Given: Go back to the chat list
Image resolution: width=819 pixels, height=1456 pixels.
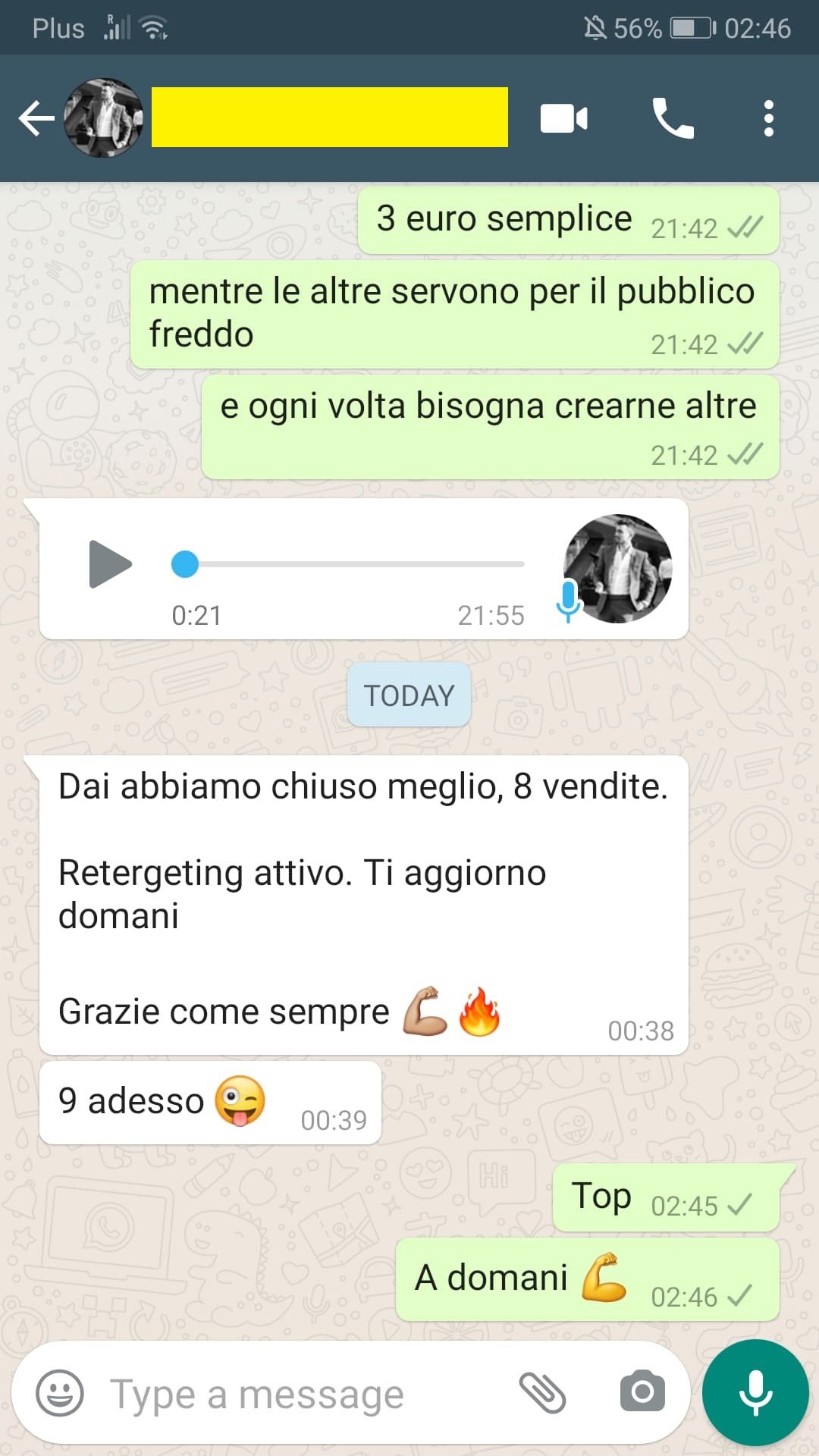Looking at the screenshot, I should [x=36, y=119].
